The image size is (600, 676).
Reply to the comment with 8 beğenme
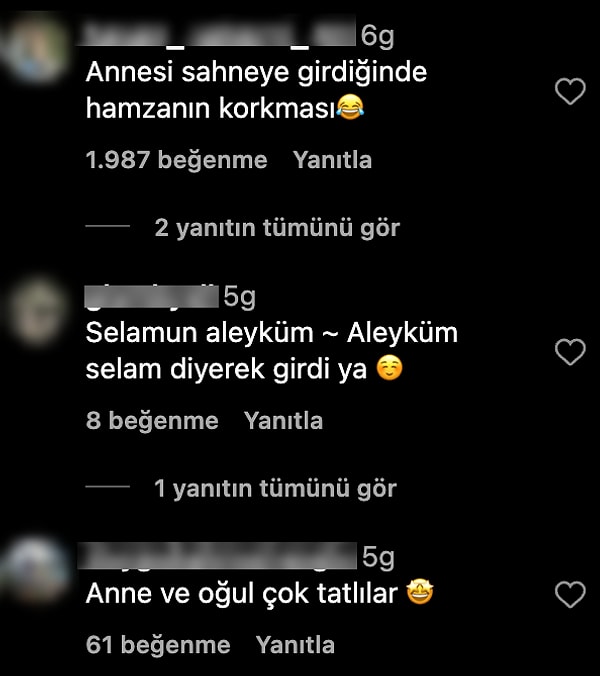coord(283,421)
